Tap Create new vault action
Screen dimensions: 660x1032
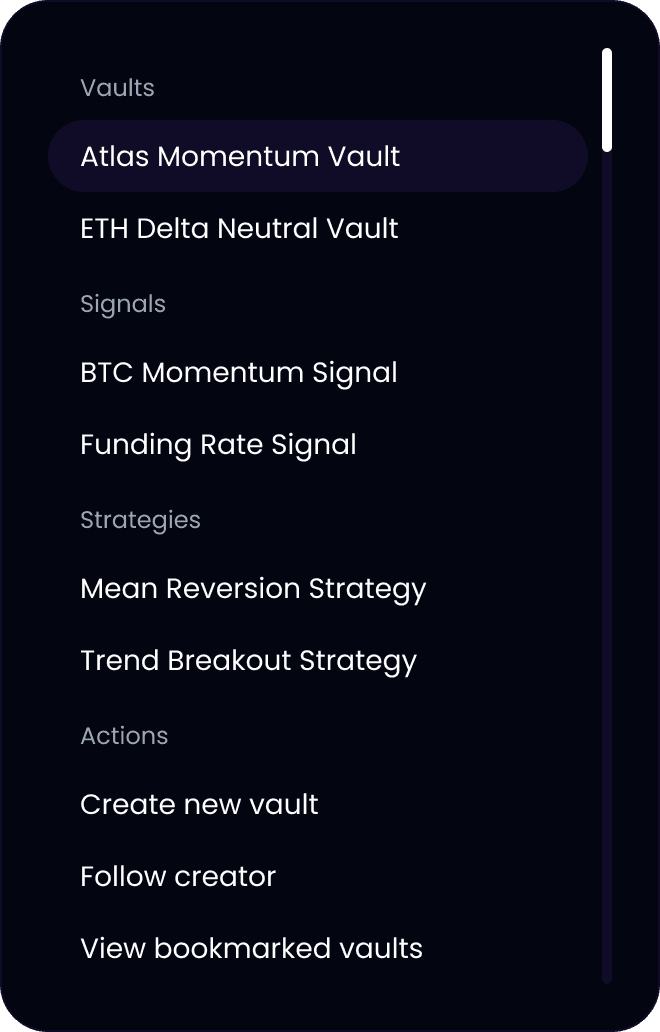[x=199, y=805]
